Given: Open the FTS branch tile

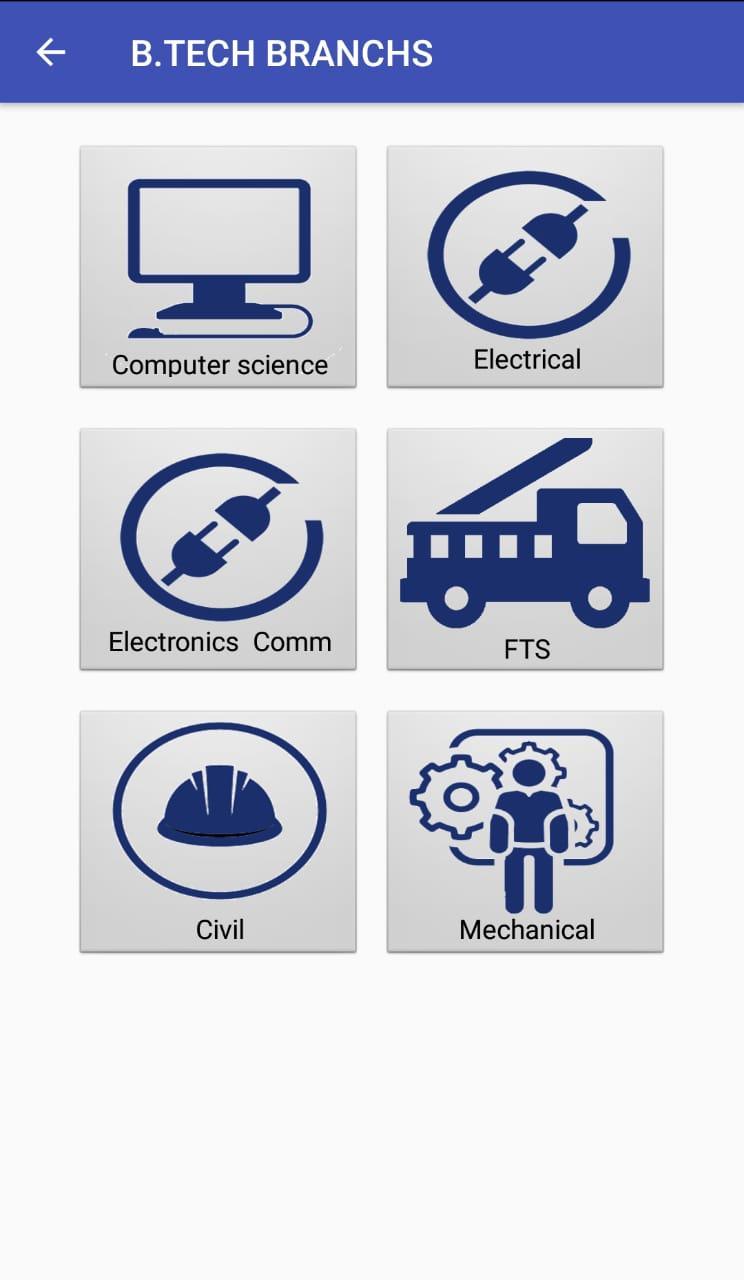Looking at the screenshot, I should tap(525, 548).
